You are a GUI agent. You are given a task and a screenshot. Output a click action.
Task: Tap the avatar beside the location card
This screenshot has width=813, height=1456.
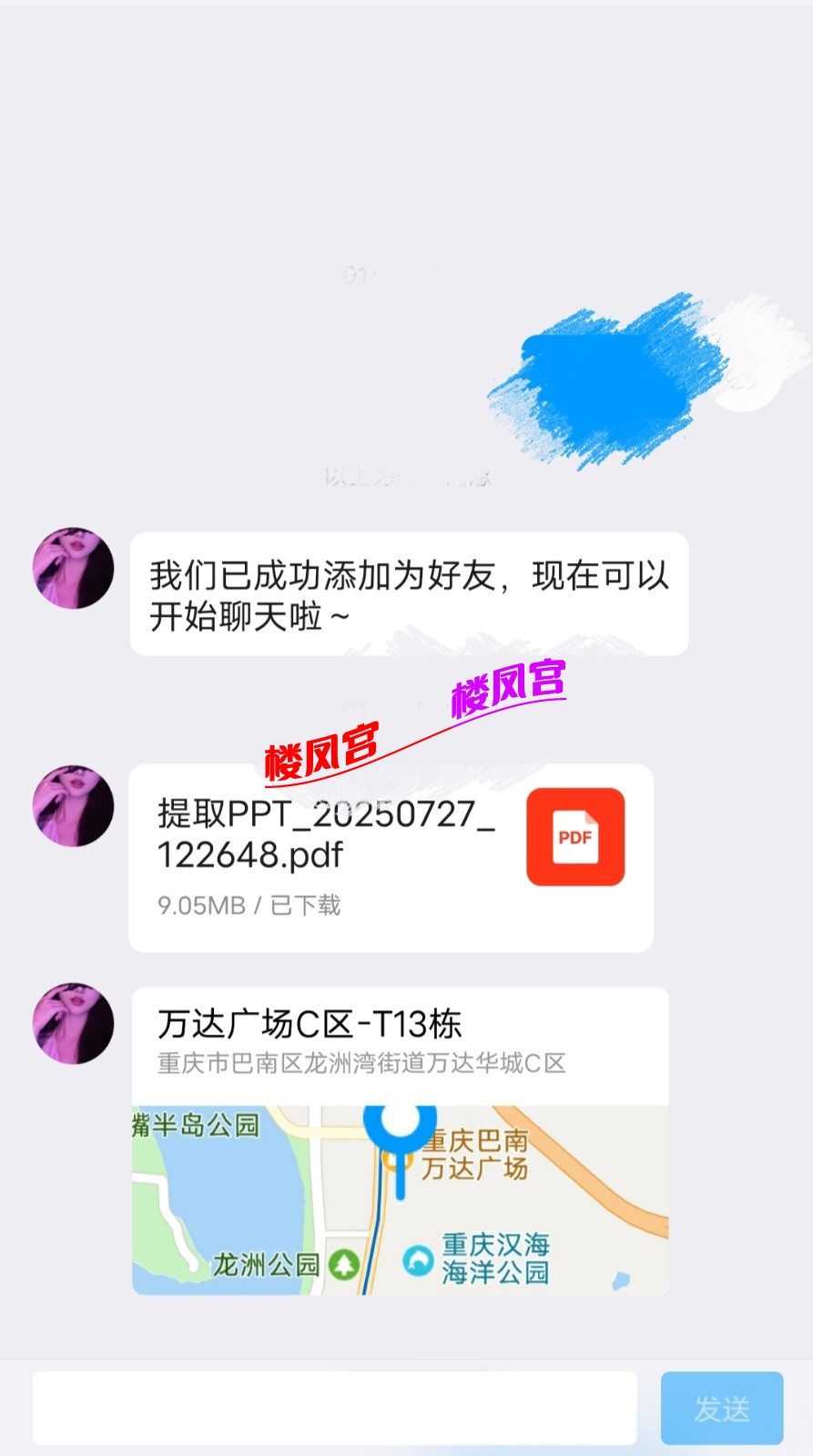point(74,1023)
